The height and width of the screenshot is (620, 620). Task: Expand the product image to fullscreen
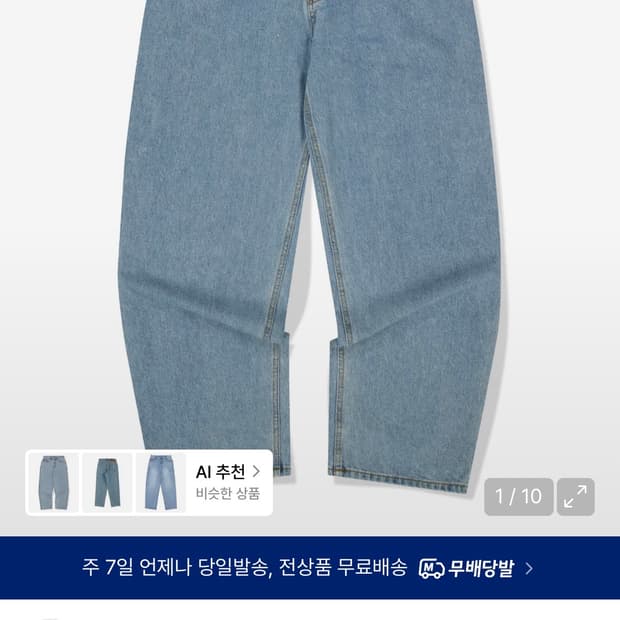pos(575,497)
